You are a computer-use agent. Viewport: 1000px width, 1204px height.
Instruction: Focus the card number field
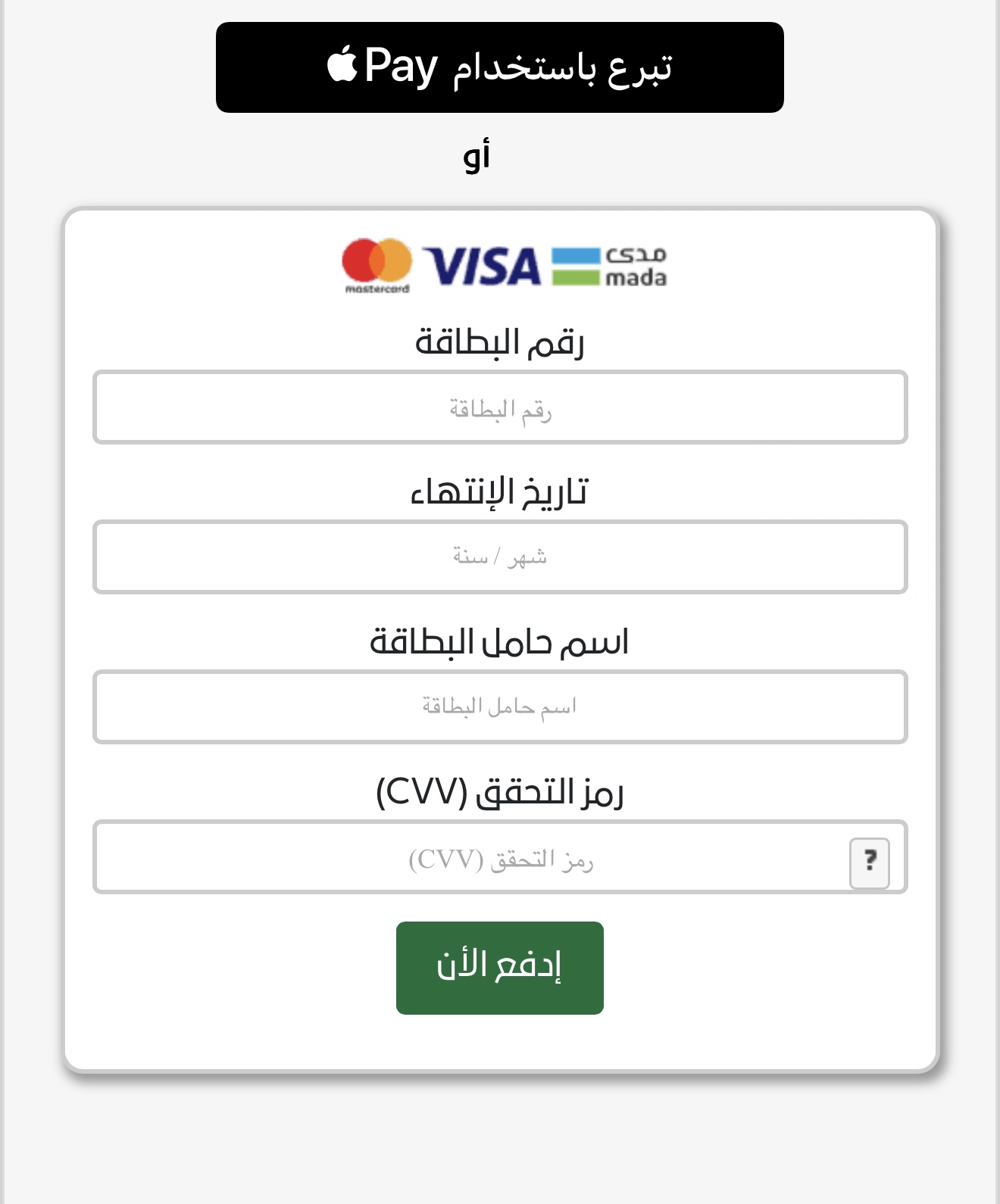point(499,407)
